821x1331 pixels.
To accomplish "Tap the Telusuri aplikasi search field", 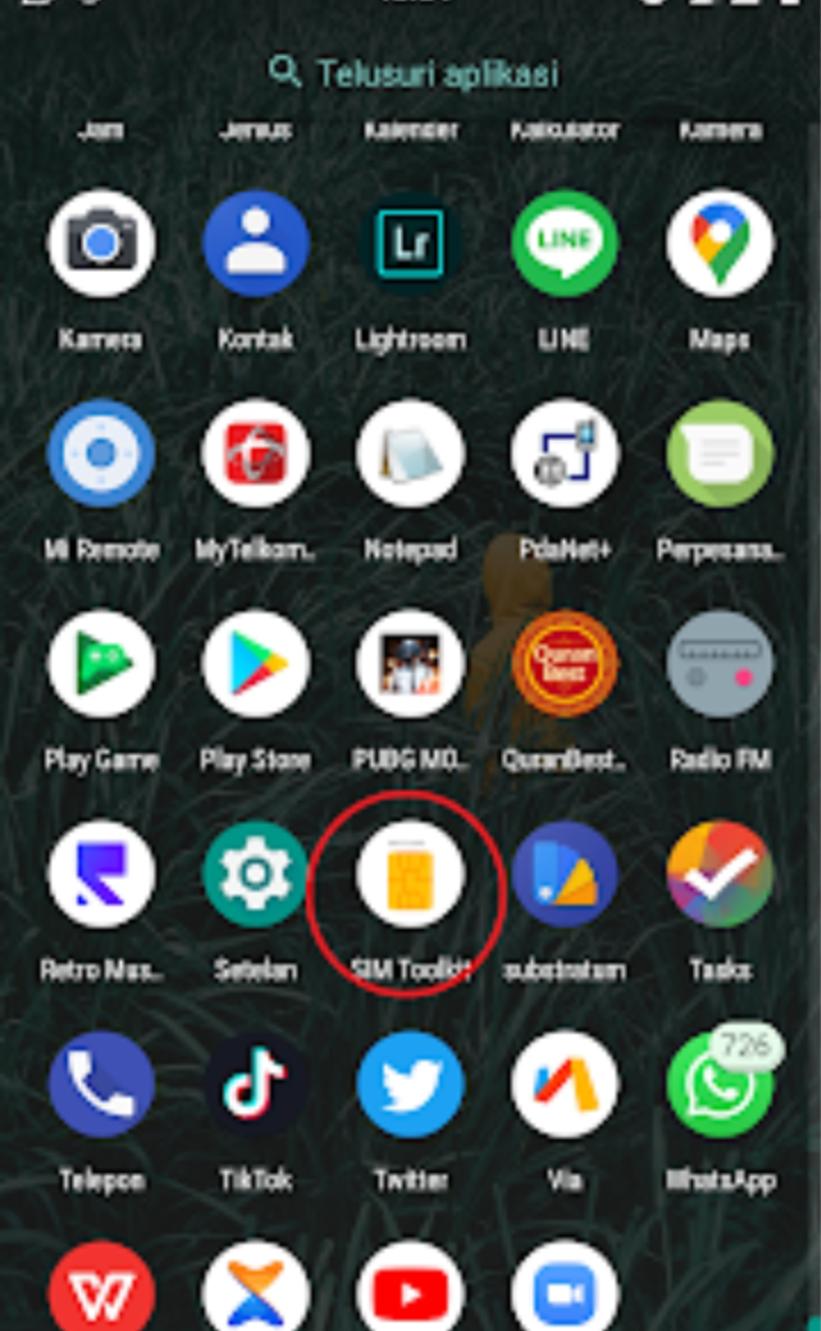I will [x=412, y=73].
